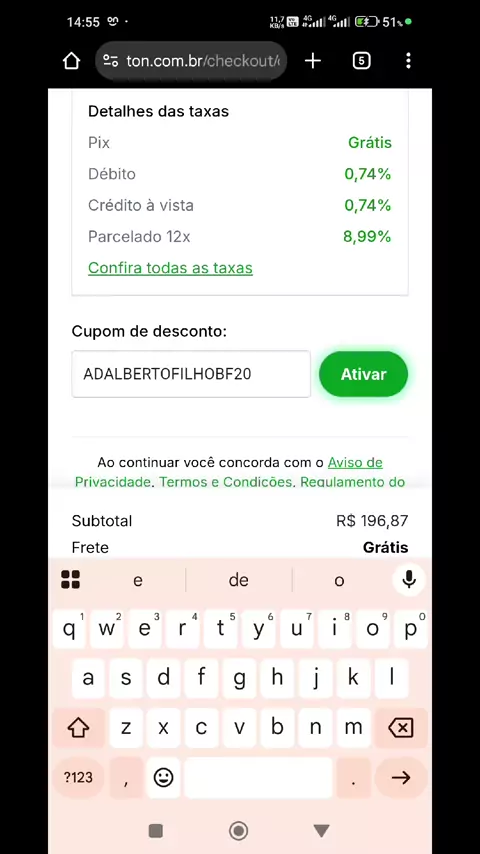Tap the Cupom de desconto field
This screenshot has width=480, height=854.
pyautogui.click(x=191, y=374)
